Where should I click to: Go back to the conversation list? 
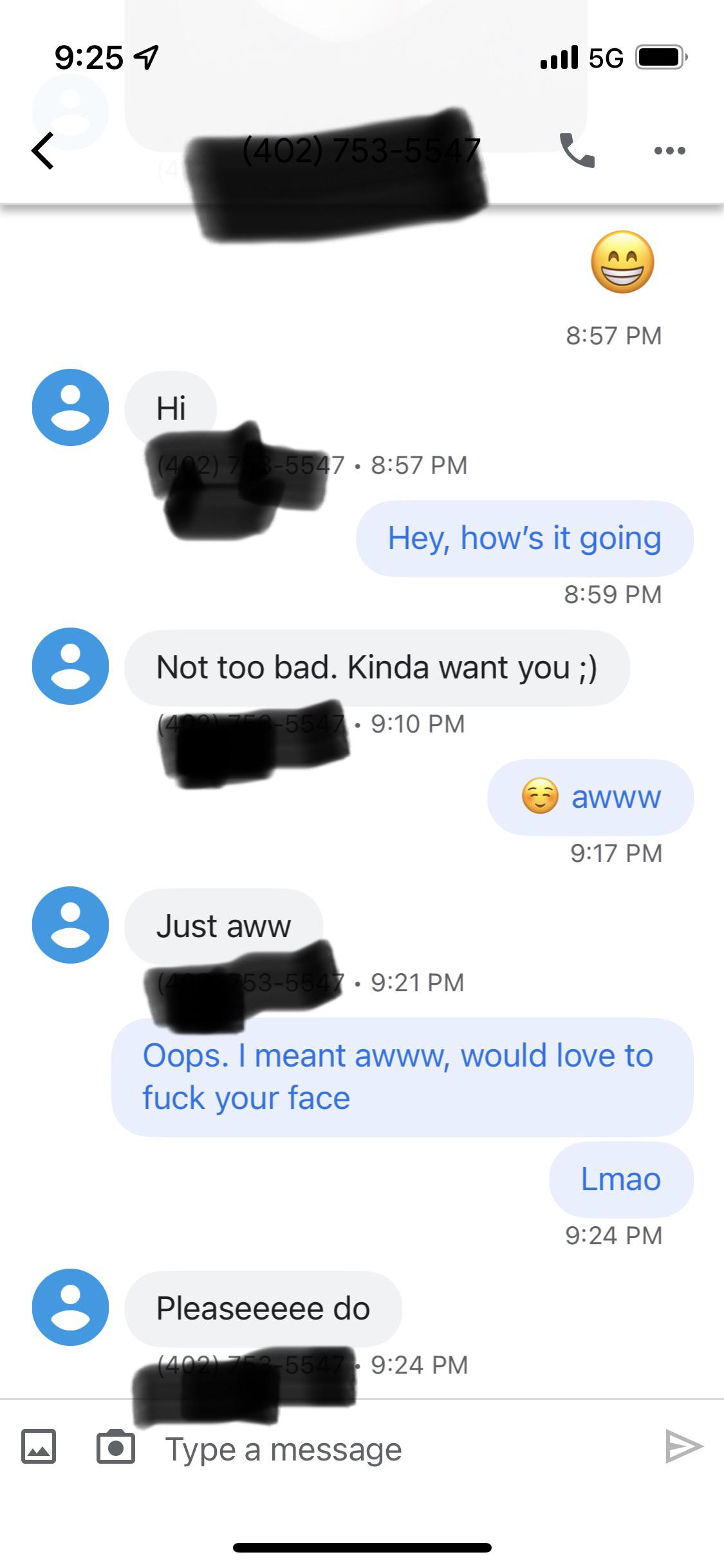pos(43,151)
